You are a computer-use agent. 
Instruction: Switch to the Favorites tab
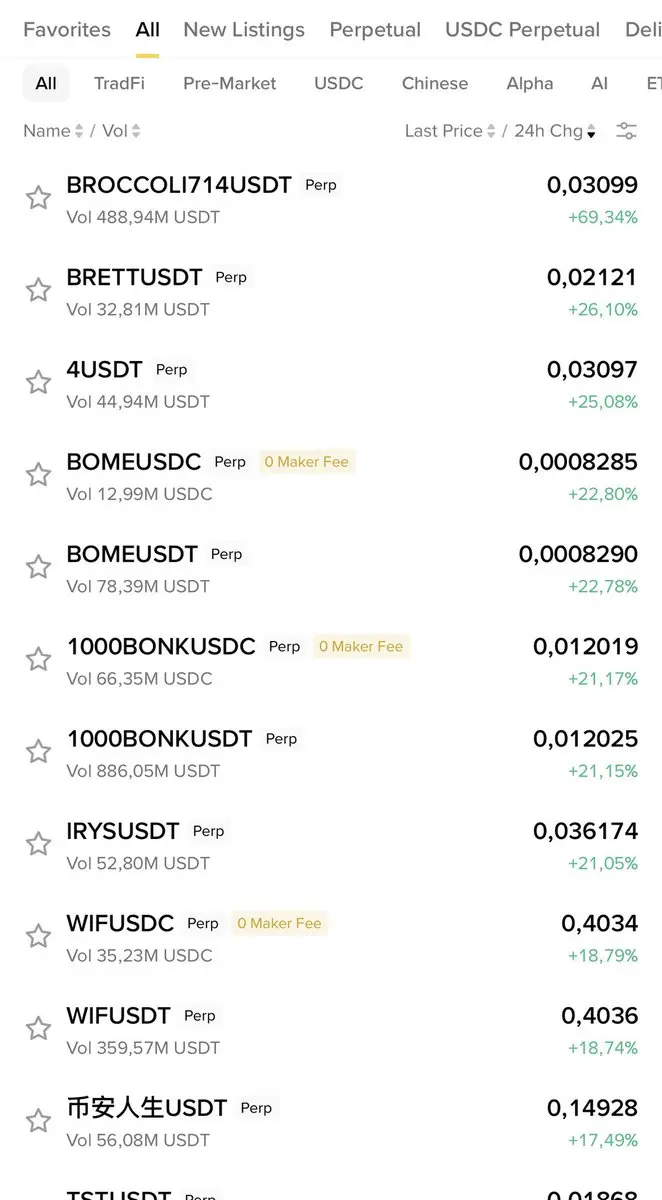coord(67,30)
